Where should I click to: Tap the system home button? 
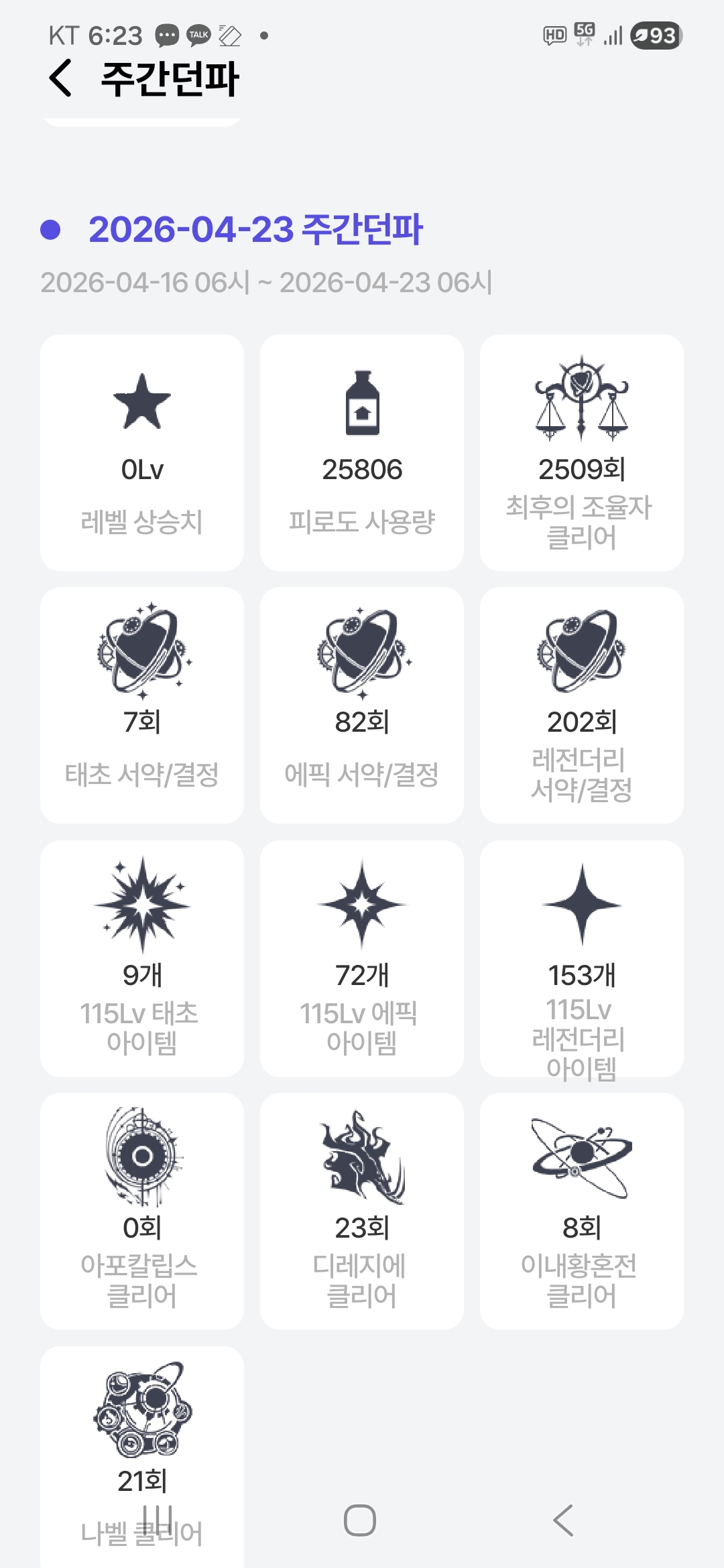(360, 1520)
